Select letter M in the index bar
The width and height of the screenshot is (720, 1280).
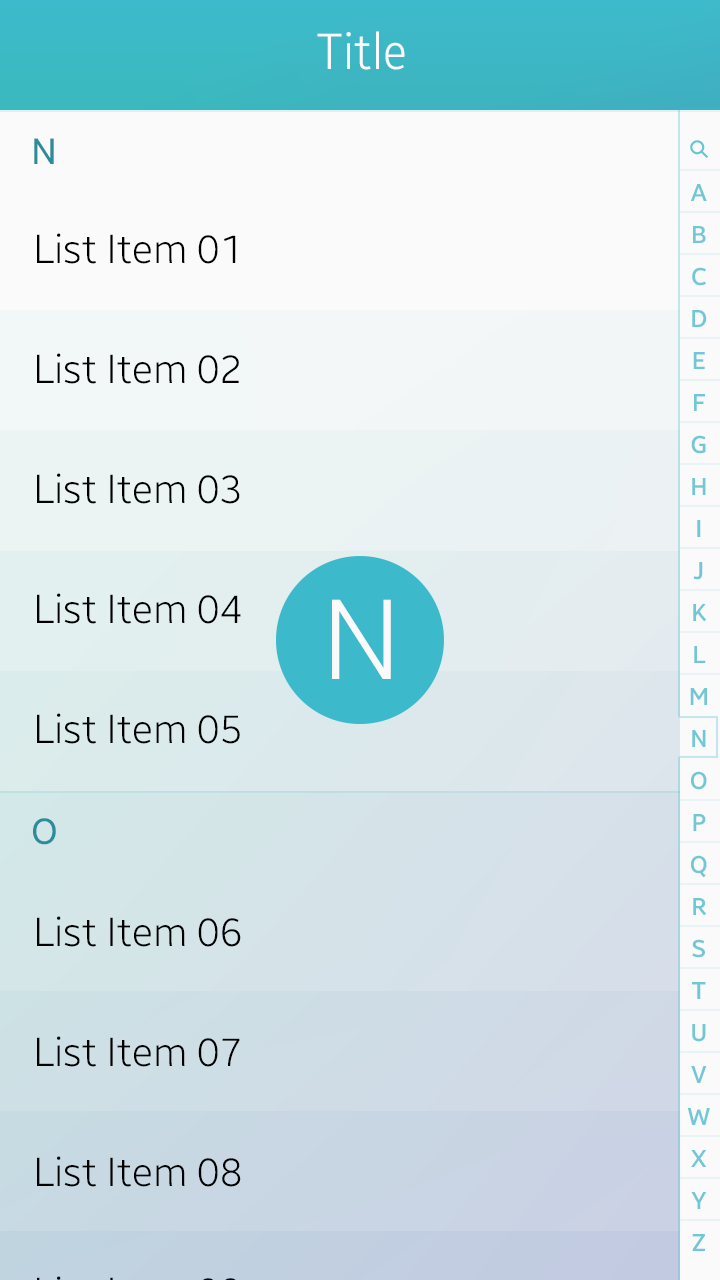click(x=699, y=696)
